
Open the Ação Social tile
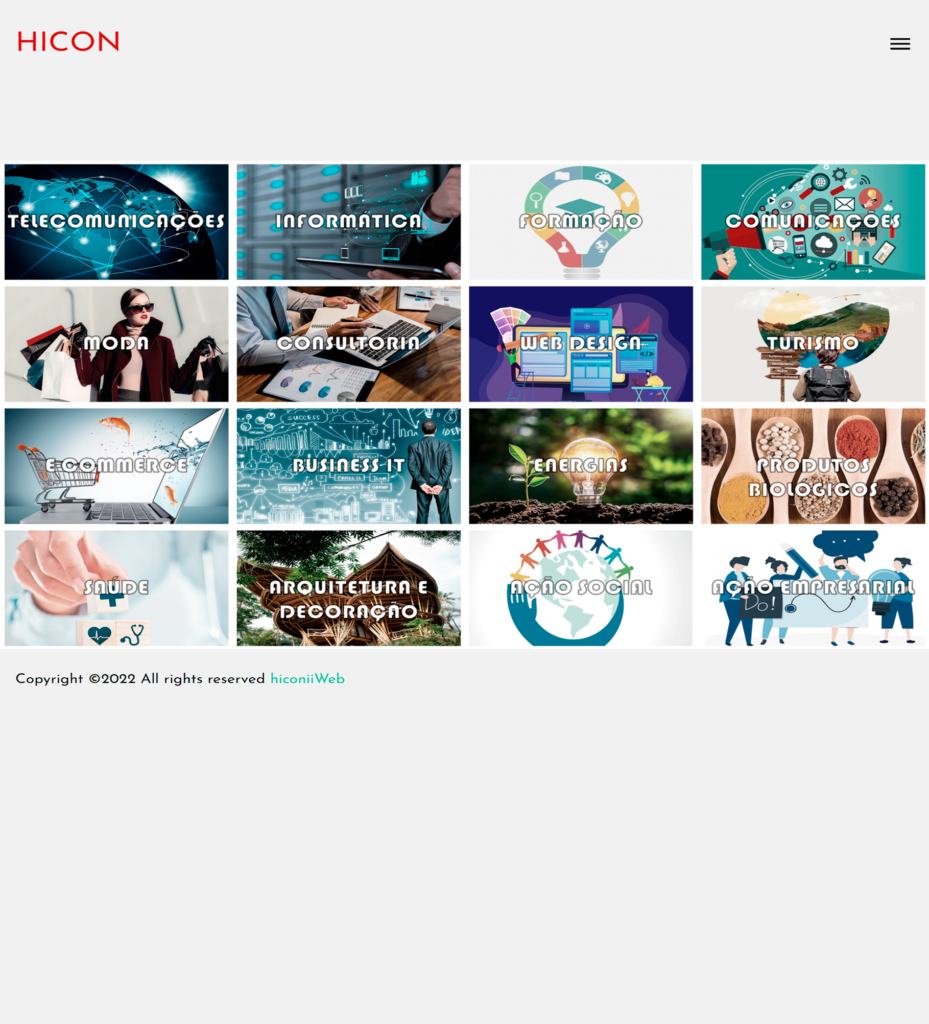click(x=580, y=587)
